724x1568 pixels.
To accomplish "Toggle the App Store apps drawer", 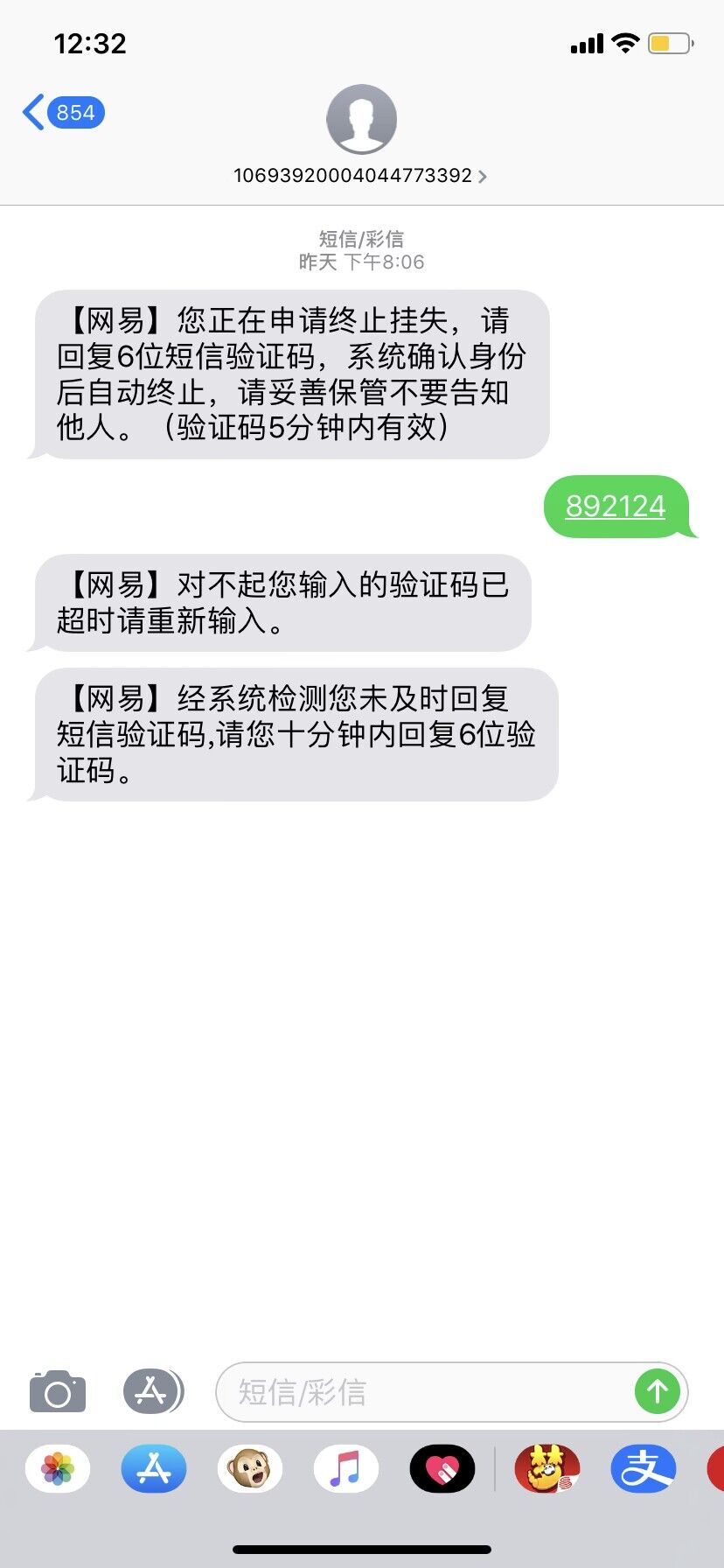I will point(153,1391).
